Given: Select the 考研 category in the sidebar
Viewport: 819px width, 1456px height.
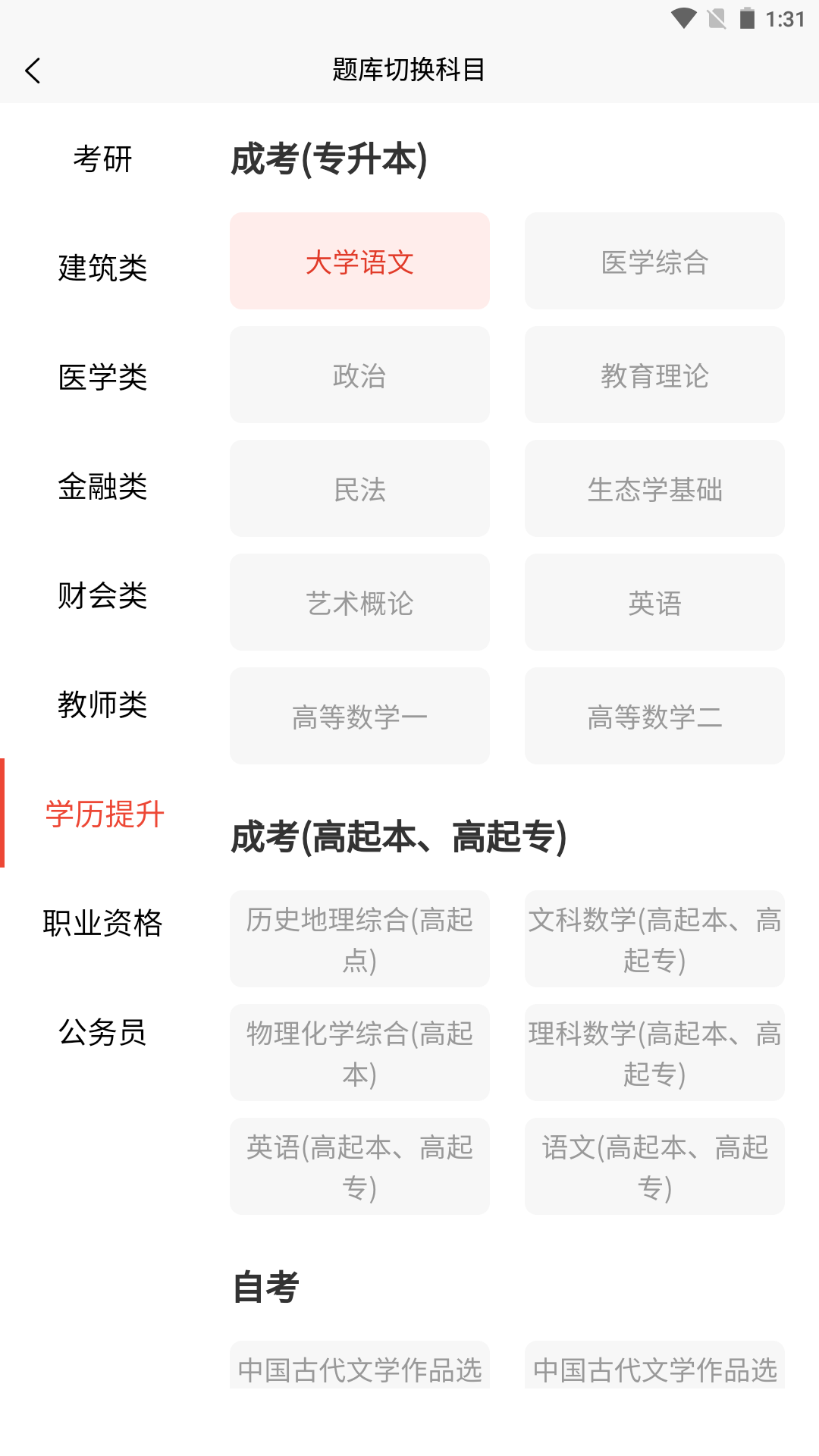Looking at the screenshot, I should point(102,159).
